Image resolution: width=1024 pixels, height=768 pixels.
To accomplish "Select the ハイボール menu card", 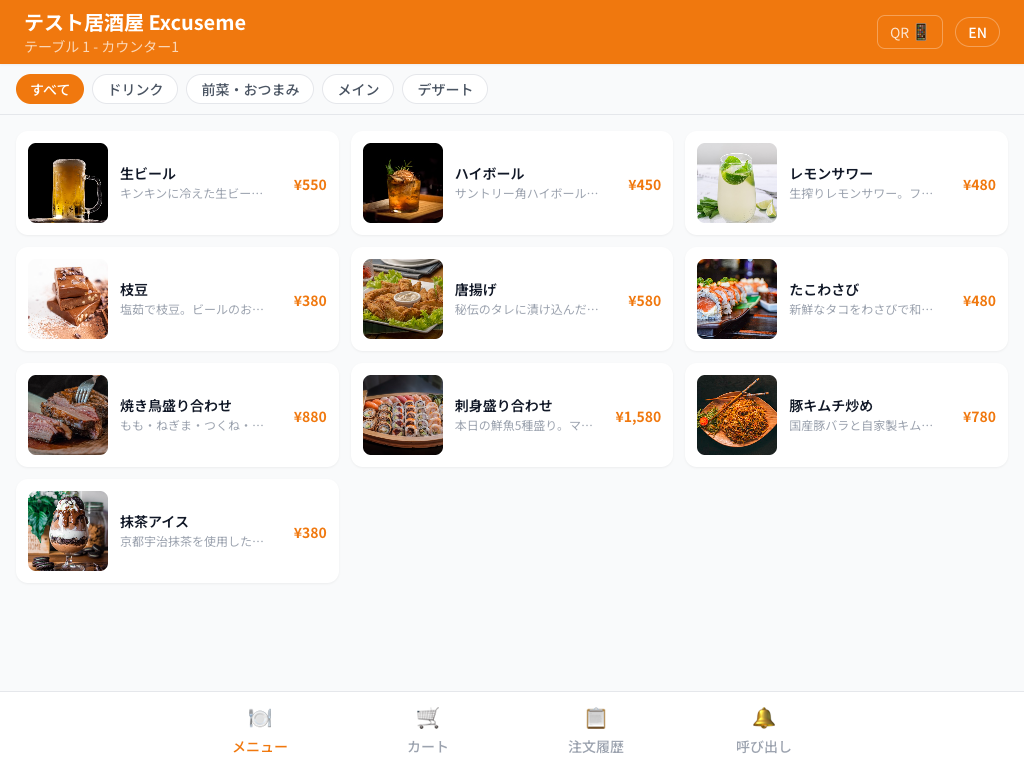I will click(x=511, y=183).
